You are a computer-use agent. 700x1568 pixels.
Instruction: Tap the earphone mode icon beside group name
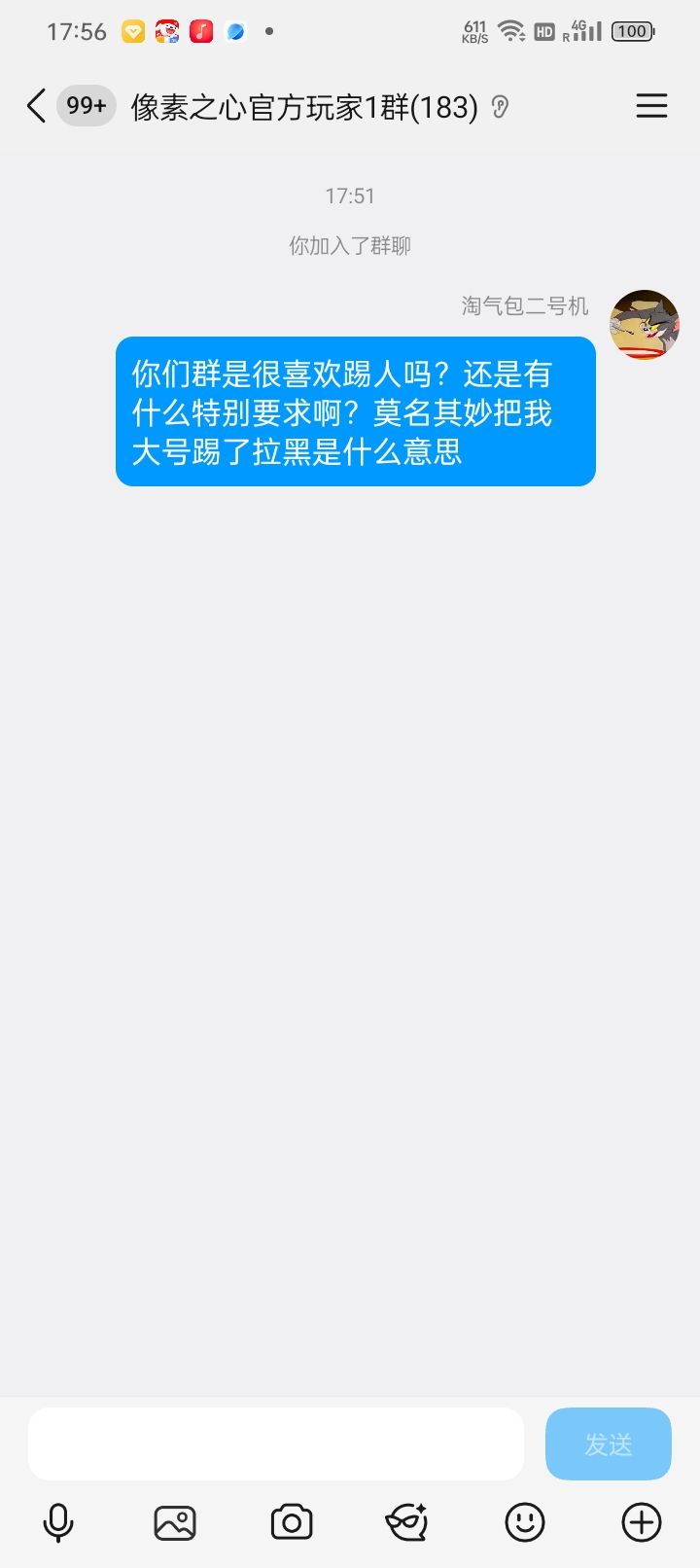pyautogui.click(x=501, y=108)
